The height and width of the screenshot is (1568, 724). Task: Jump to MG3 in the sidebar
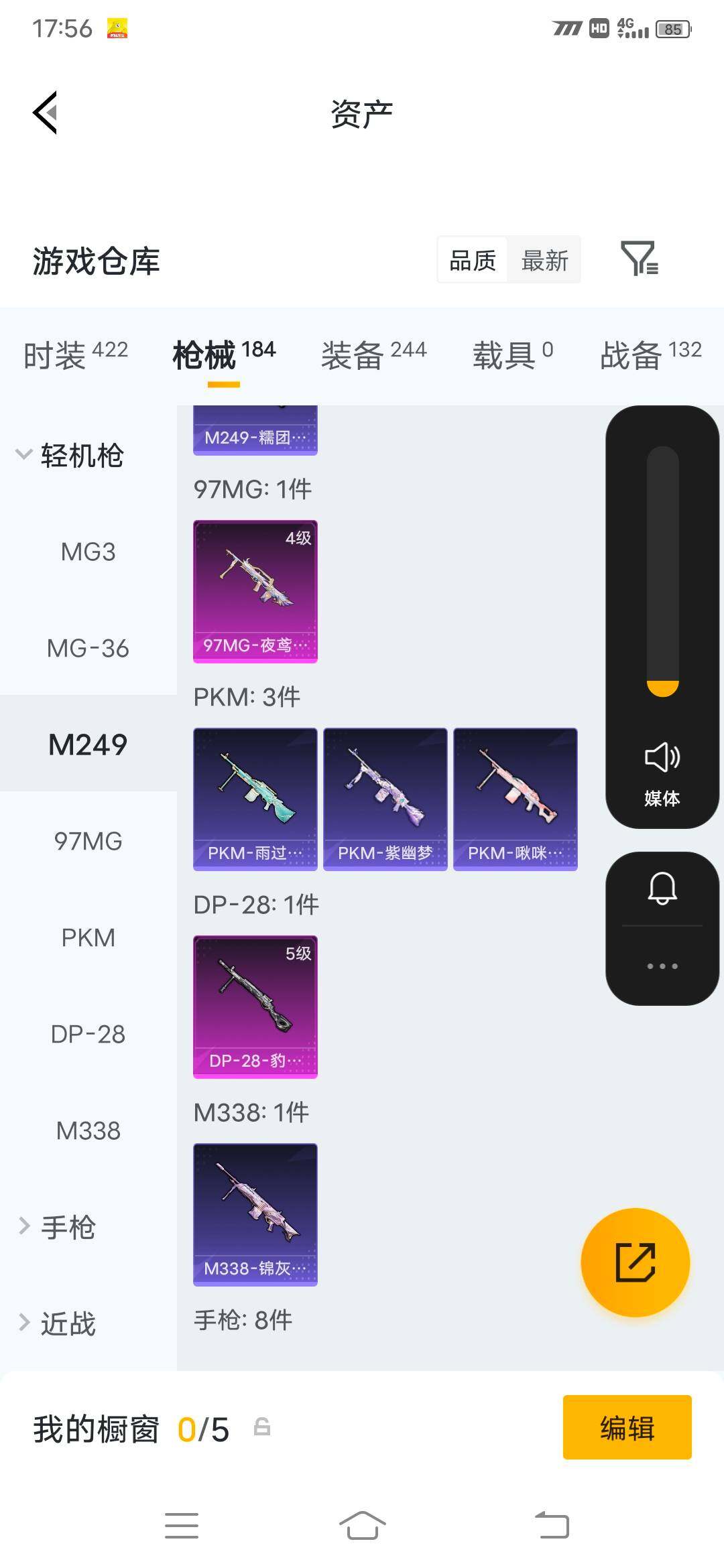[x=88, y=552]
